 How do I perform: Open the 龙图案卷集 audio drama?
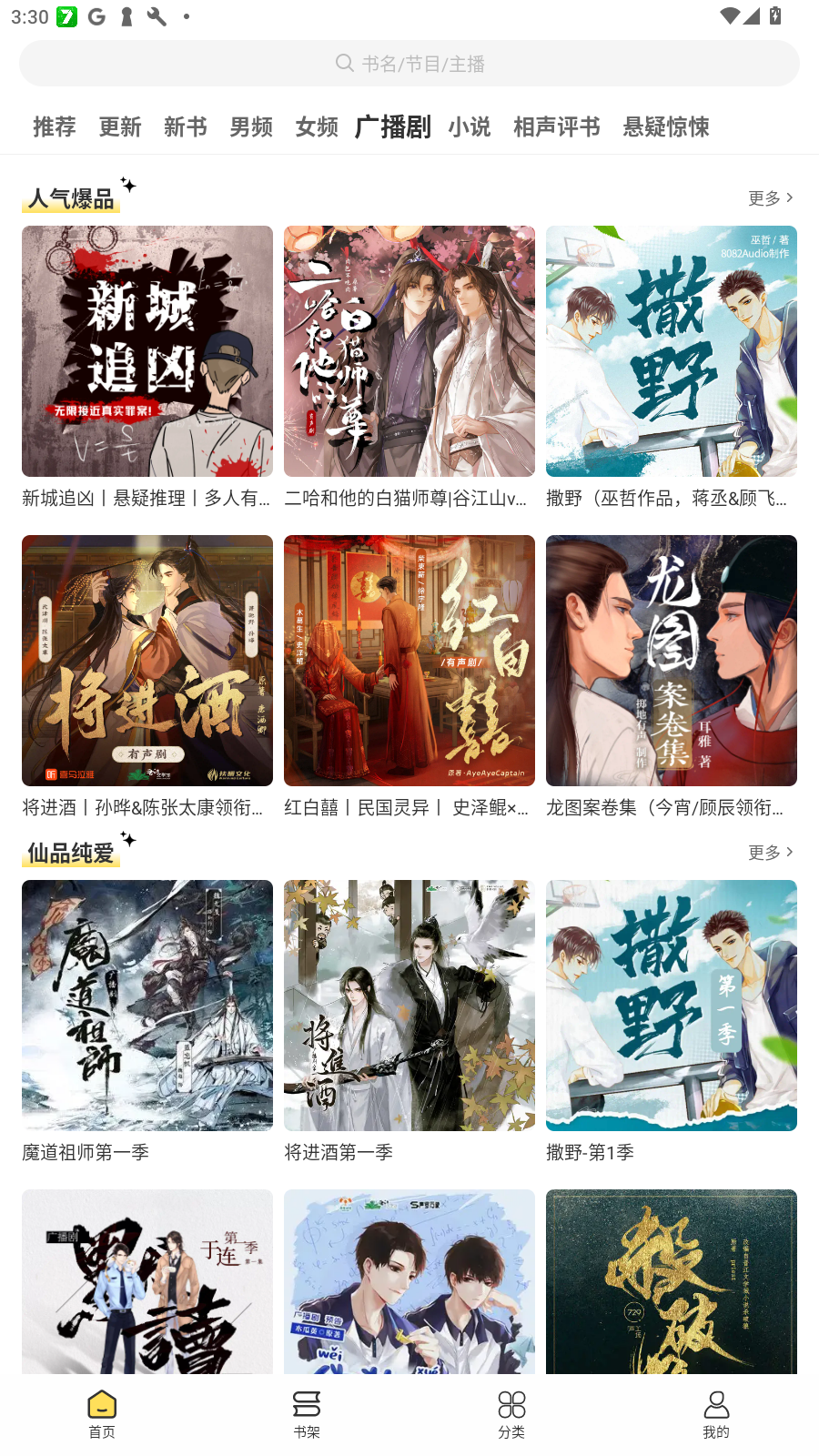672,661
